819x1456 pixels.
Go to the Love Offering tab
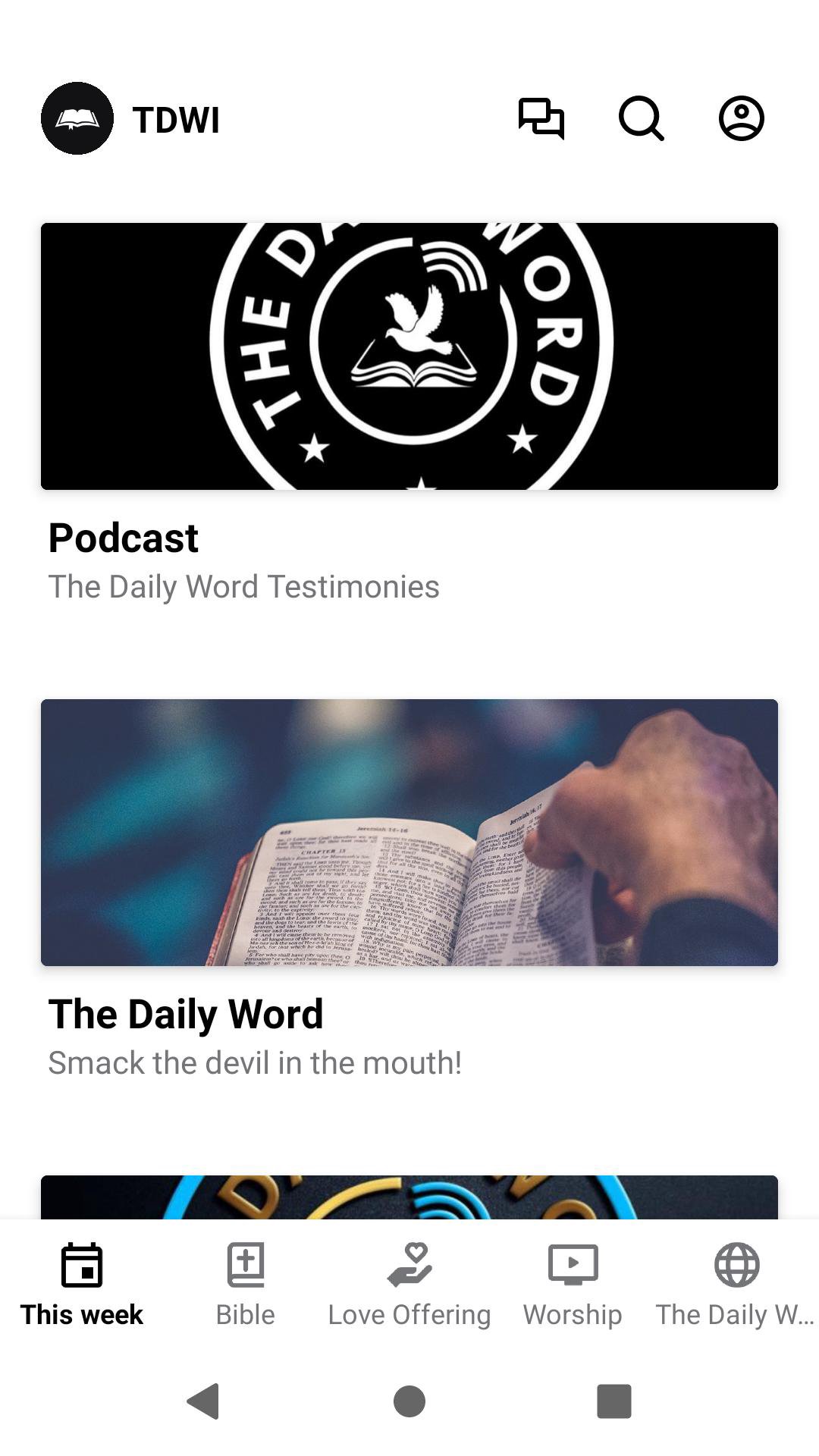click(409, 1282)
